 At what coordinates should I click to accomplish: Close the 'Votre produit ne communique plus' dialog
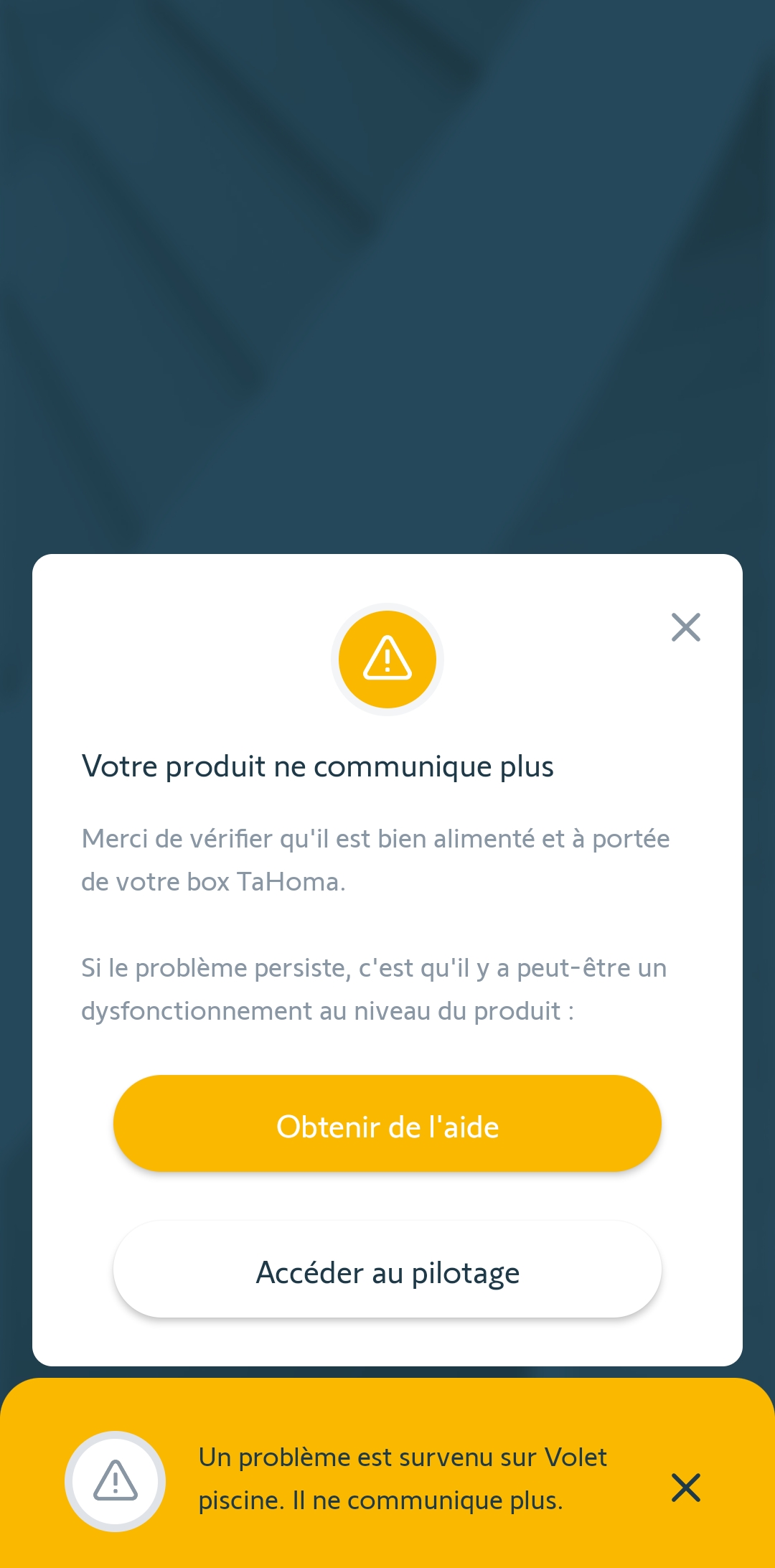click(x=685, y=627)
